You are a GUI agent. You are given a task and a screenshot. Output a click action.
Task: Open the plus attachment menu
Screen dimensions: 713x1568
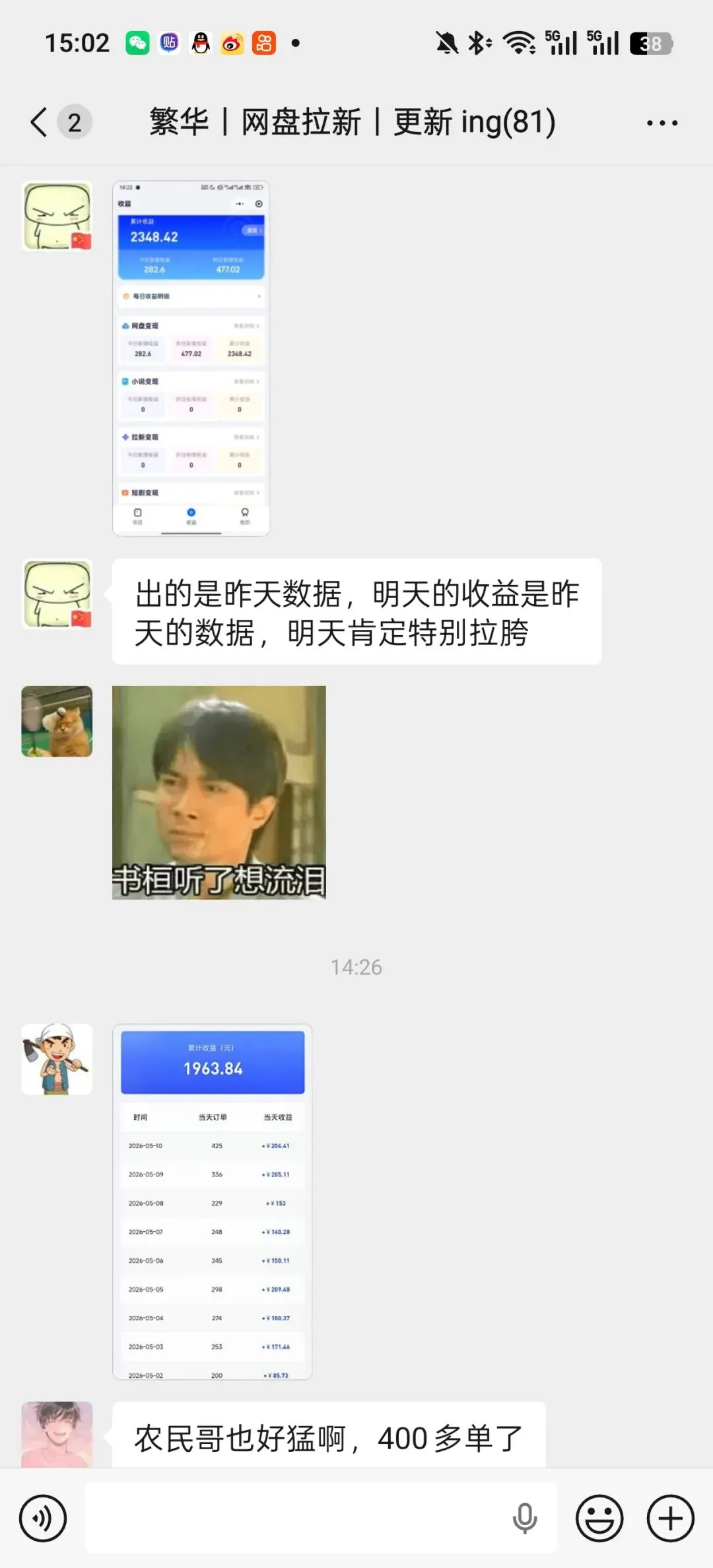[671, 1518]
